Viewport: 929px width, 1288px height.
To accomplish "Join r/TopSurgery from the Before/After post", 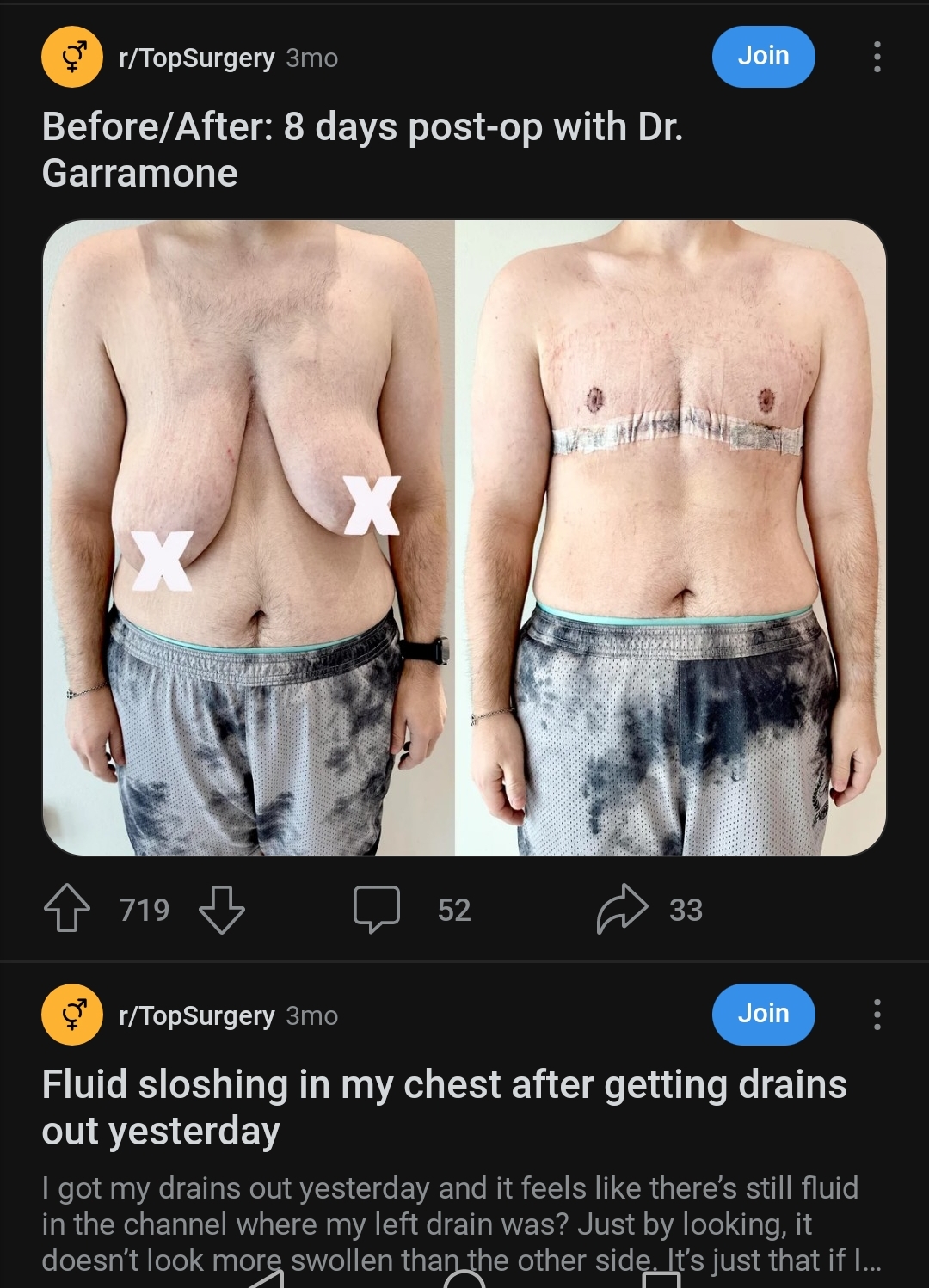I will pyautogui.click(x=763, y=57).
